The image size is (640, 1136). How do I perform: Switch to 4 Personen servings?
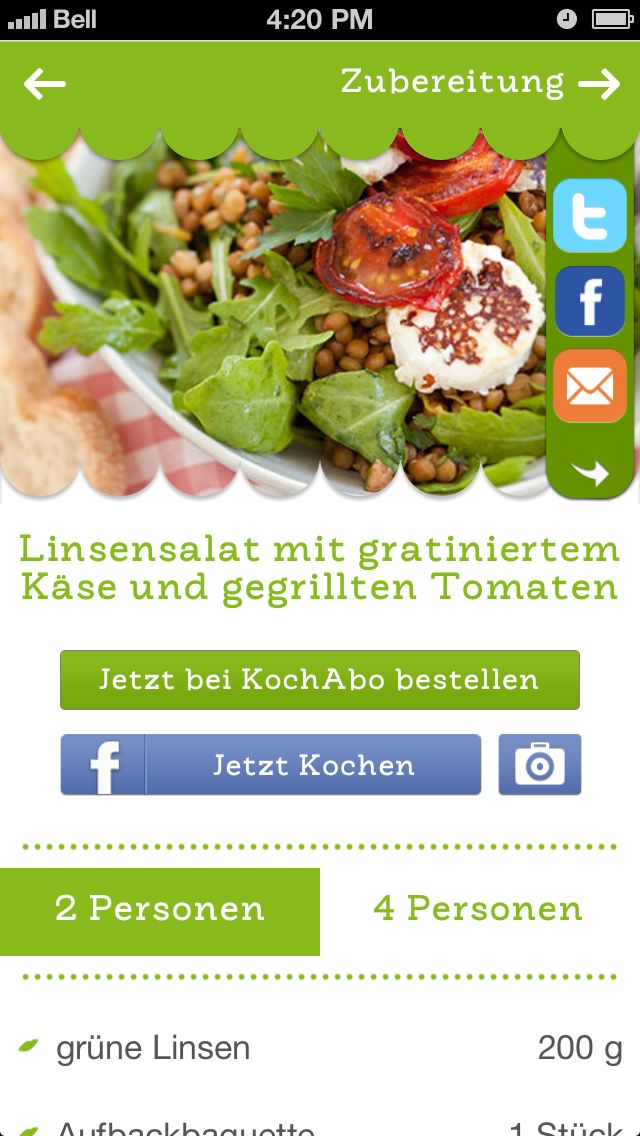tap(478, 909)
